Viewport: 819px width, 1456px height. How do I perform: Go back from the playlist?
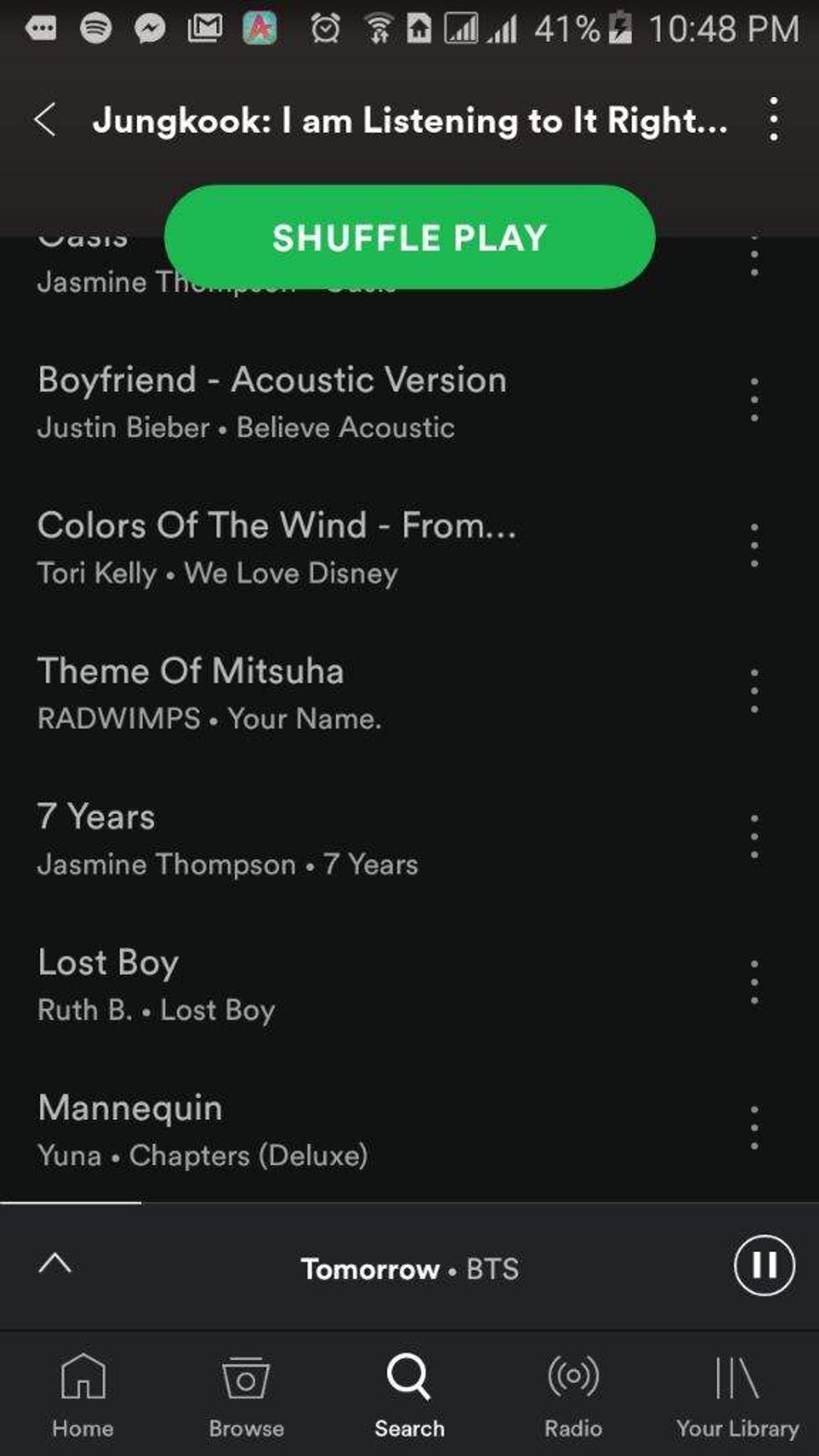[x=45, y=120]
